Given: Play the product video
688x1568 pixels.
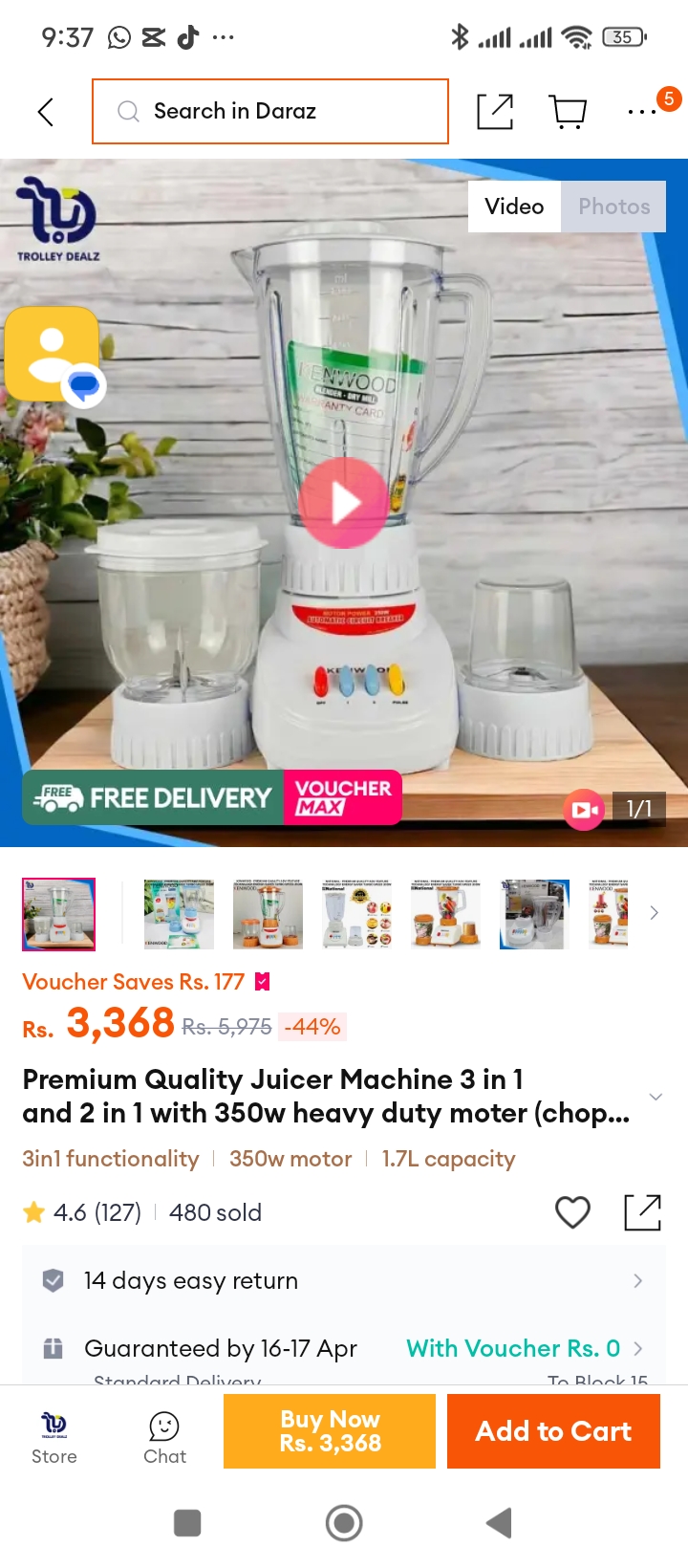Looking at the screenshot, I should [x=344, y=503].
